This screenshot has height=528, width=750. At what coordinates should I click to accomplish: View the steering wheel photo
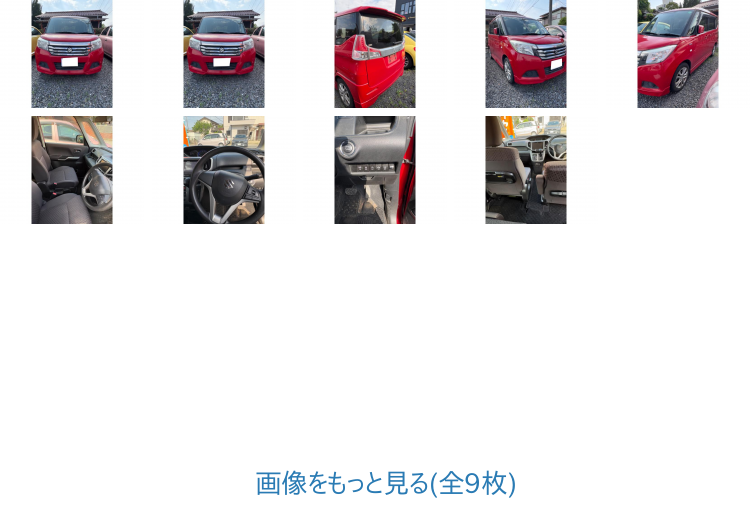(223, 170)
